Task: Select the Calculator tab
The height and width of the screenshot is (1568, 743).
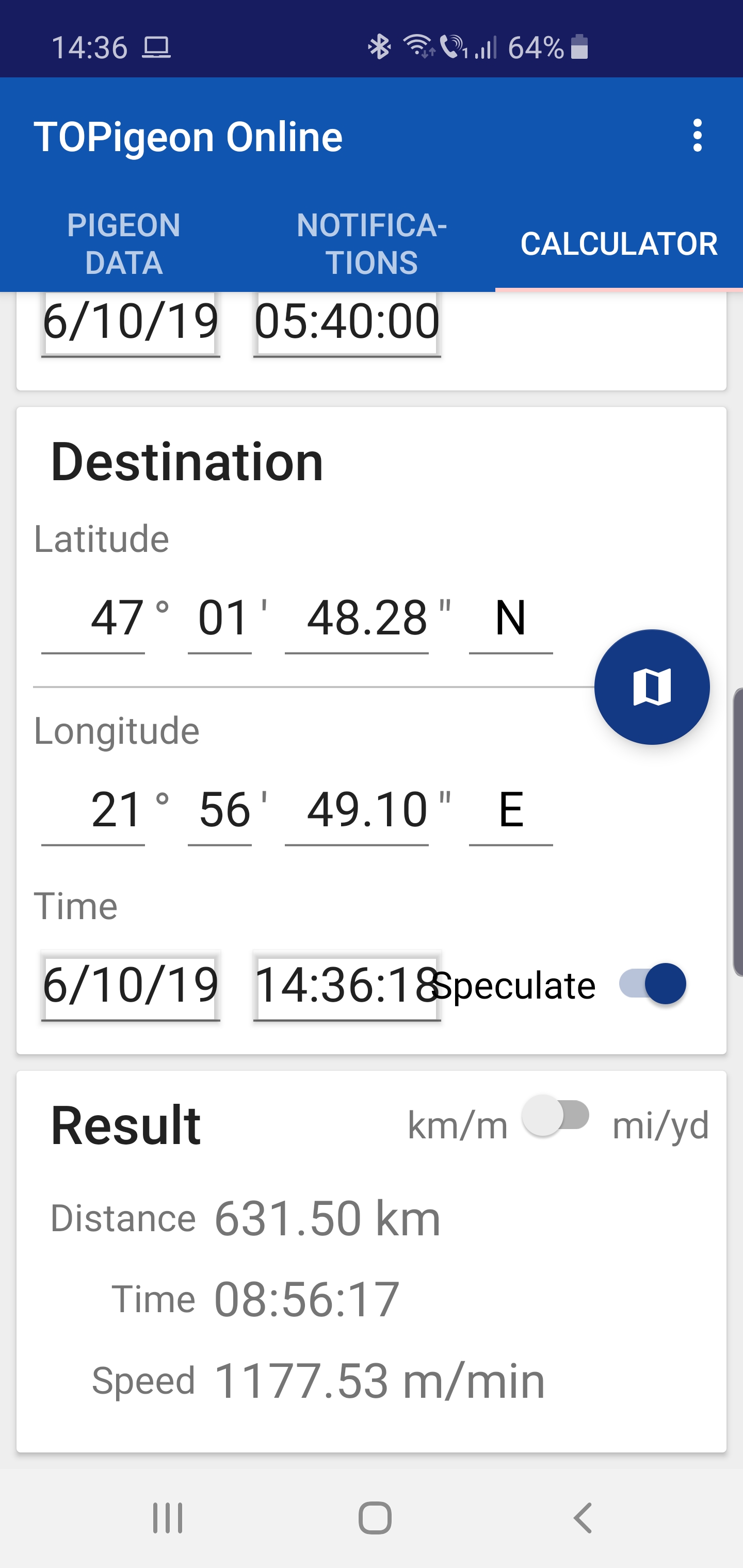Action: point(619,243)
